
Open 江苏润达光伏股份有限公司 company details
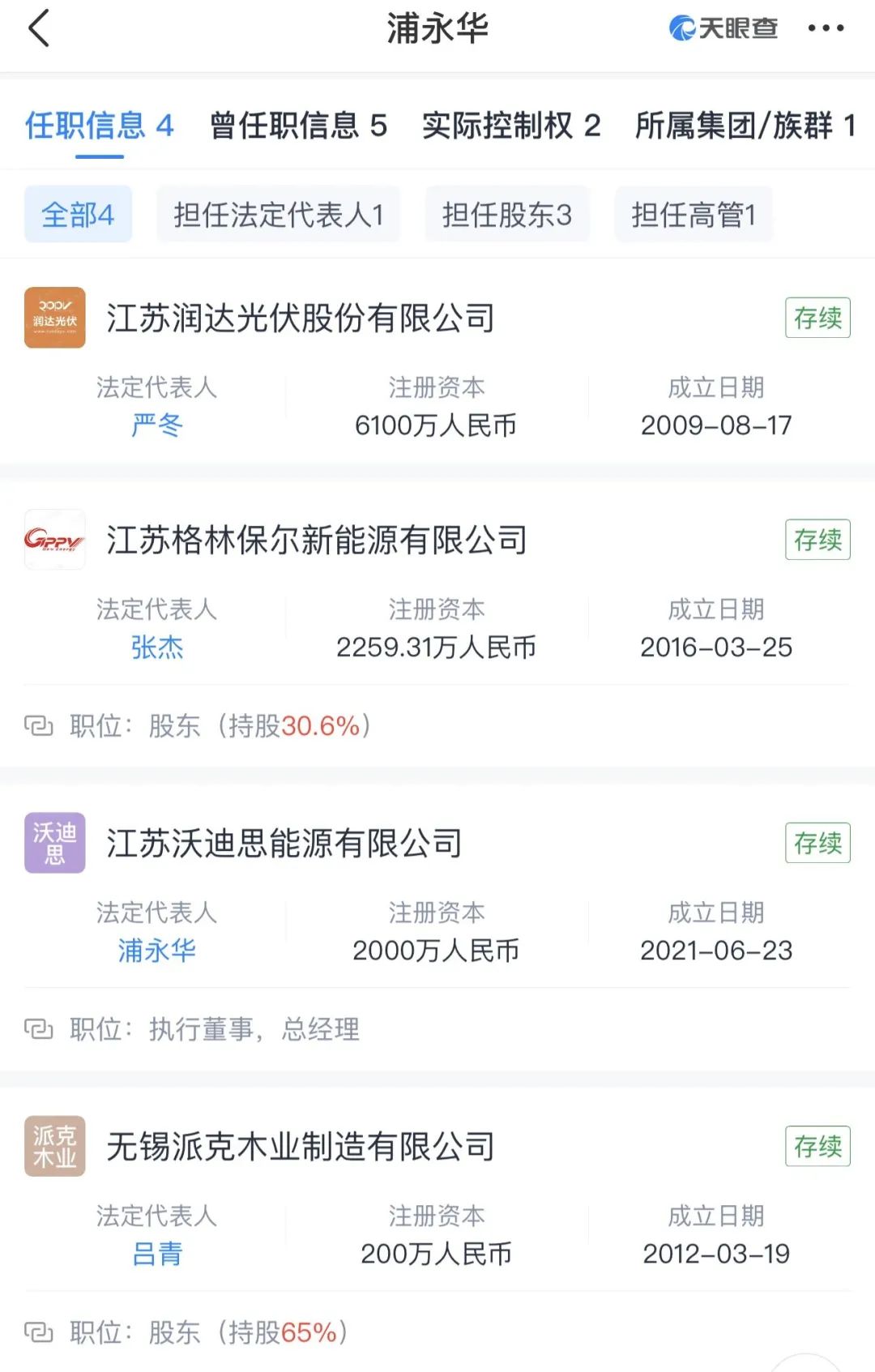301,318
